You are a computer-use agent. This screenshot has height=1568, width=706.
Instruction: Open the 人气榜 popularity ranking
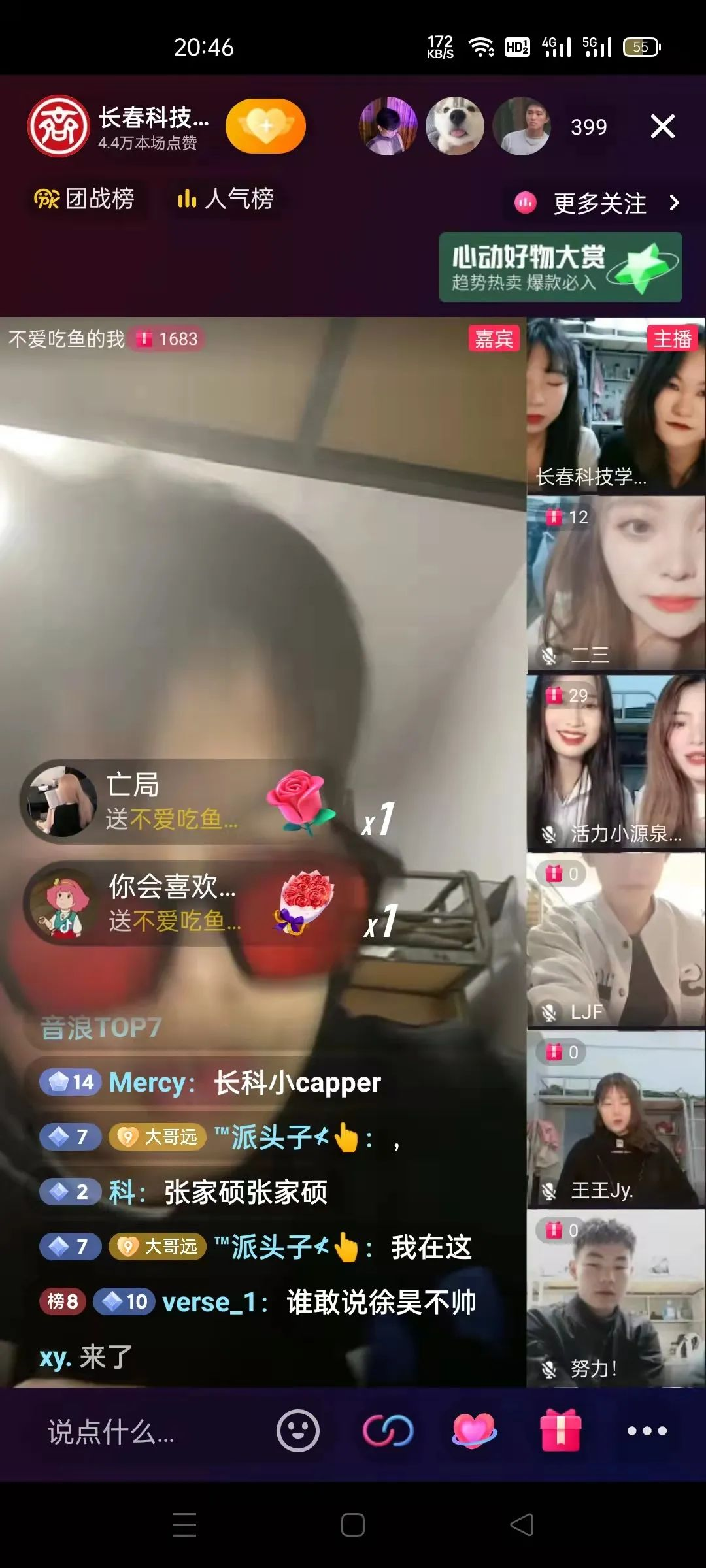[x=226, y=199]
